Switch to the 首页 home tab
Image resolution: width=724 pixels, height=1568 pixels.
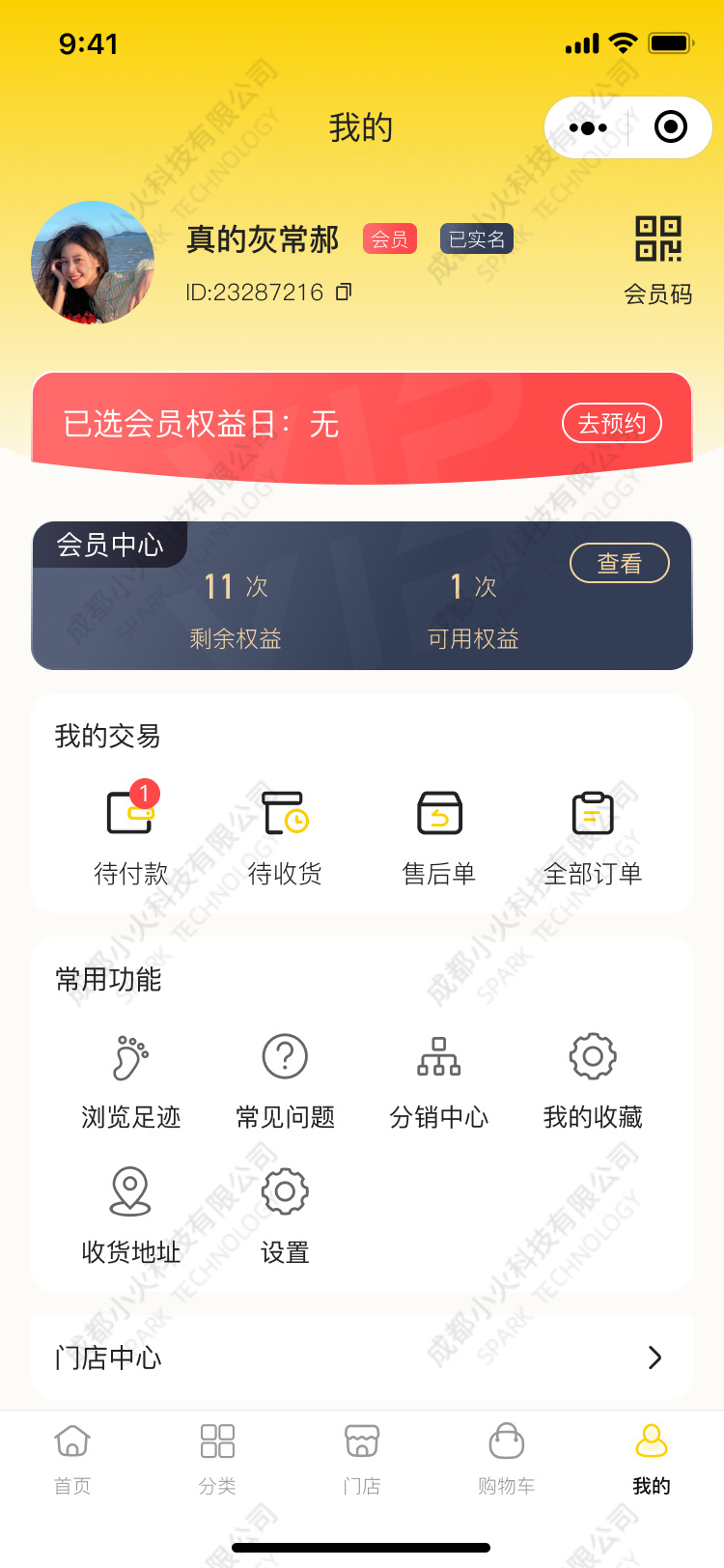point(72,1458)
